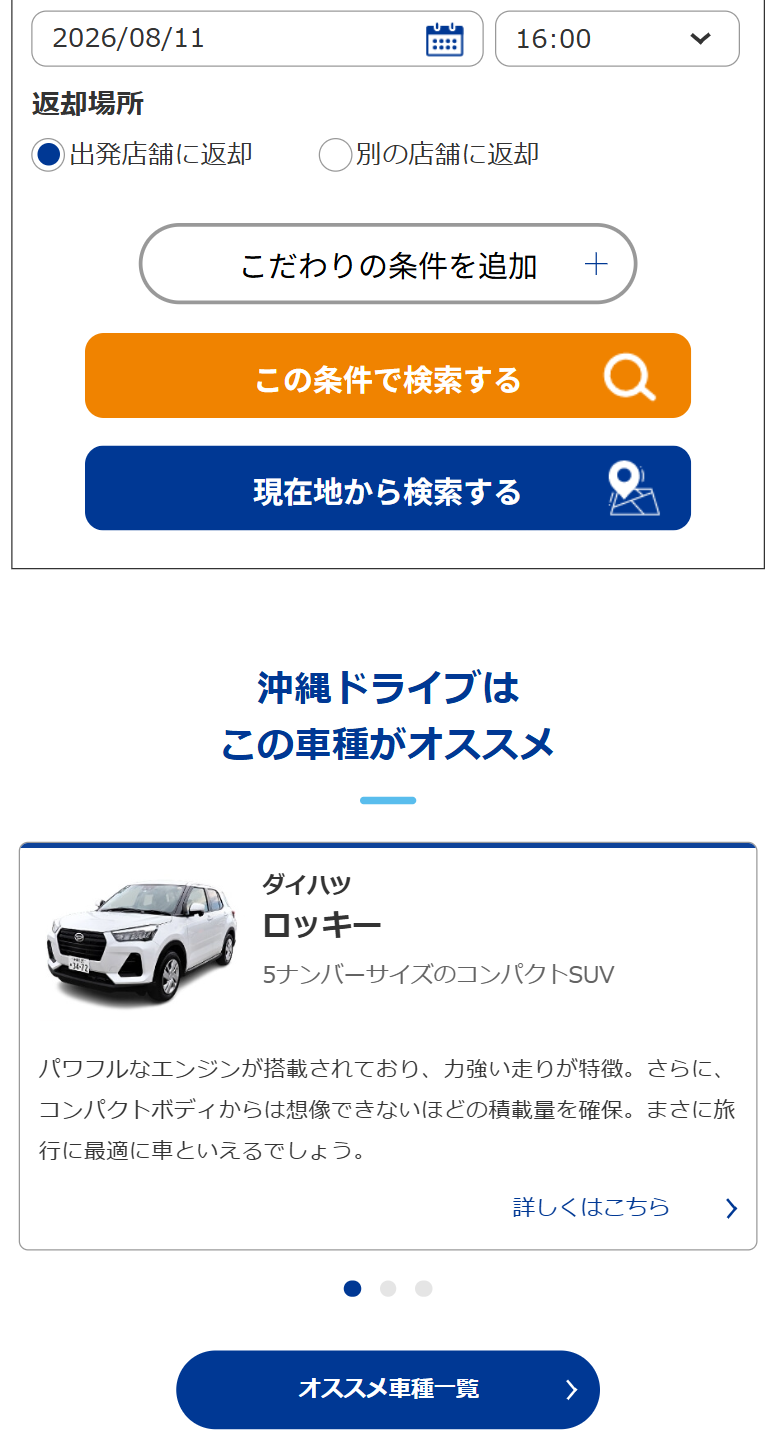The image size is (777, 1445).
Task: Choose 別の店舗に返却 radio option
Action: (x=335, y=155)
